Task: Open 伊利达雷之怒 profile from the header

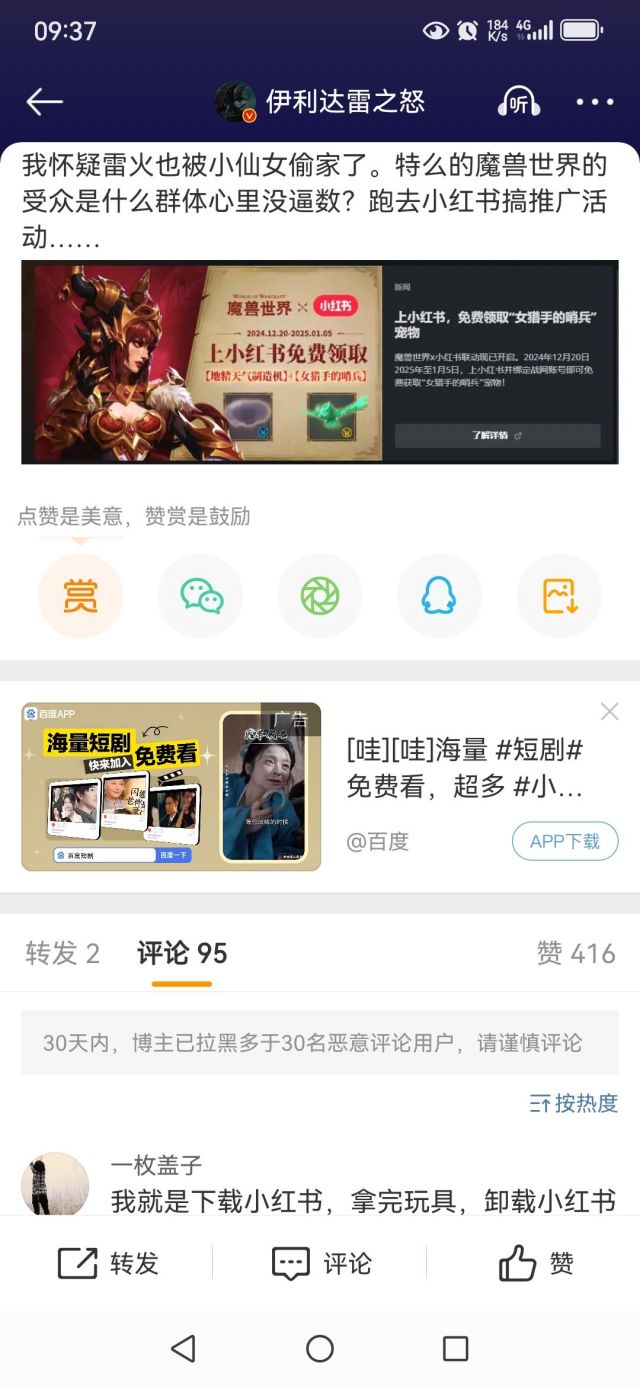Action: point(320,101)
